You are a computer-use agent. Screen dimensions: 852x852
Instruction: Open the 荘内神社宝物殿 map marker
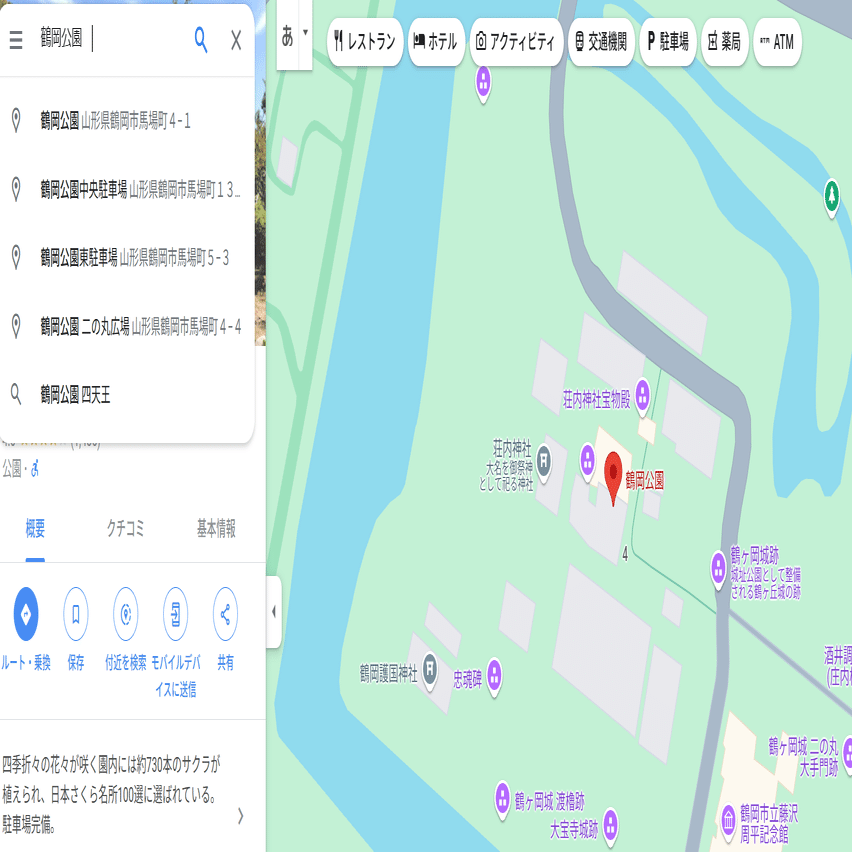tap(643, 393)
